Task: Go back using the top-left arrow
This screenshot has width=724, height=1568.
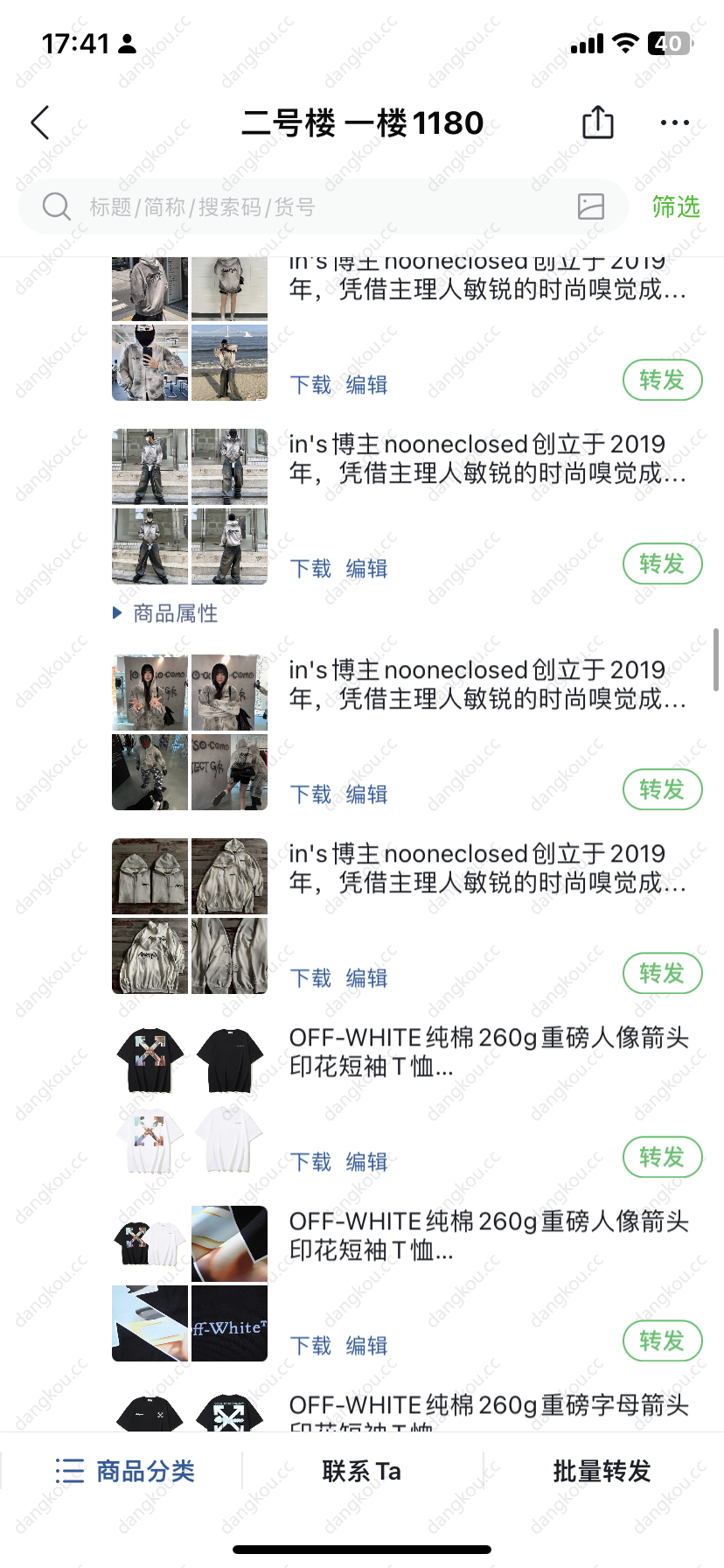Action: point(40,123)
